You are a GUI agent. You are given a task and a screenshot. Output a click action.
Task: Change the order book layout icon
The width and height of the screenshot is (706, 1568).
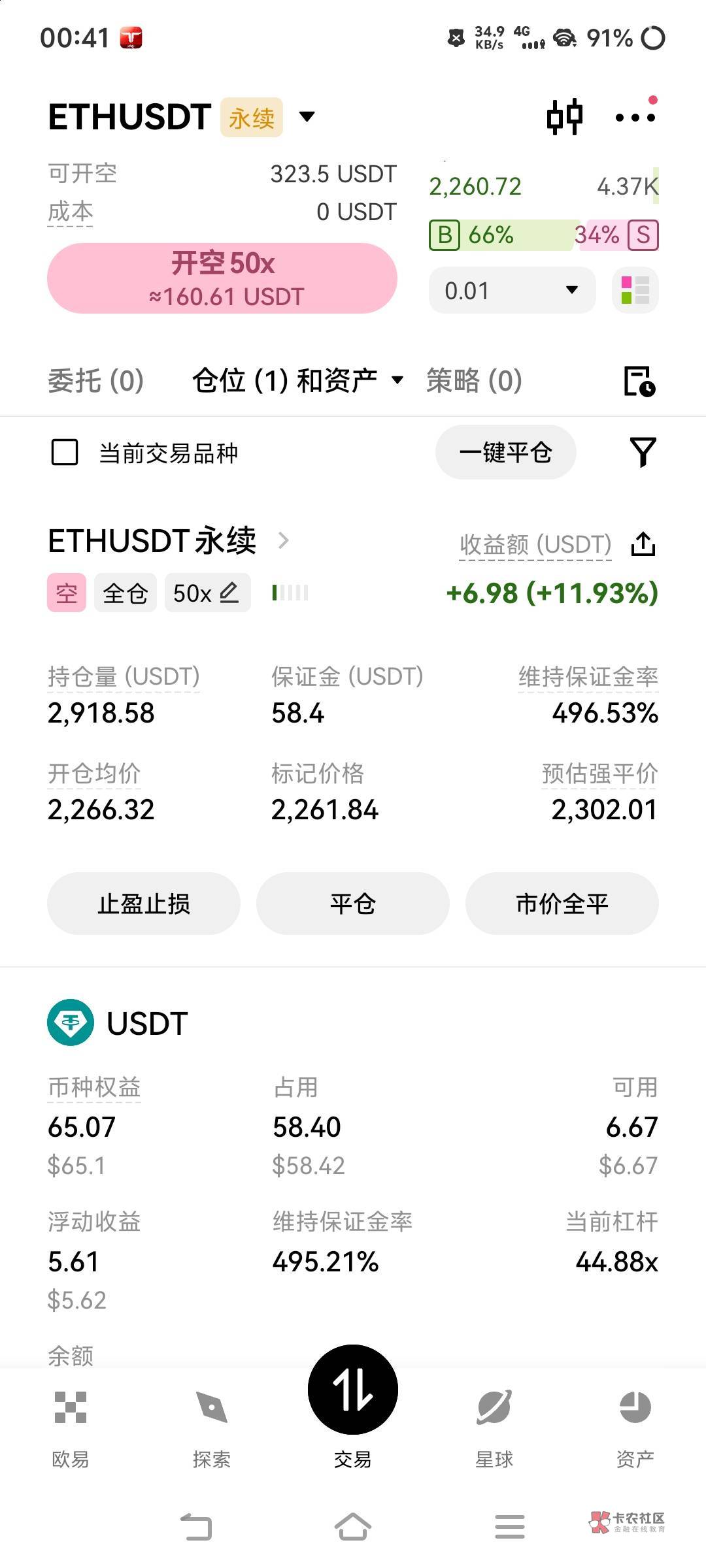click(635, 290)
